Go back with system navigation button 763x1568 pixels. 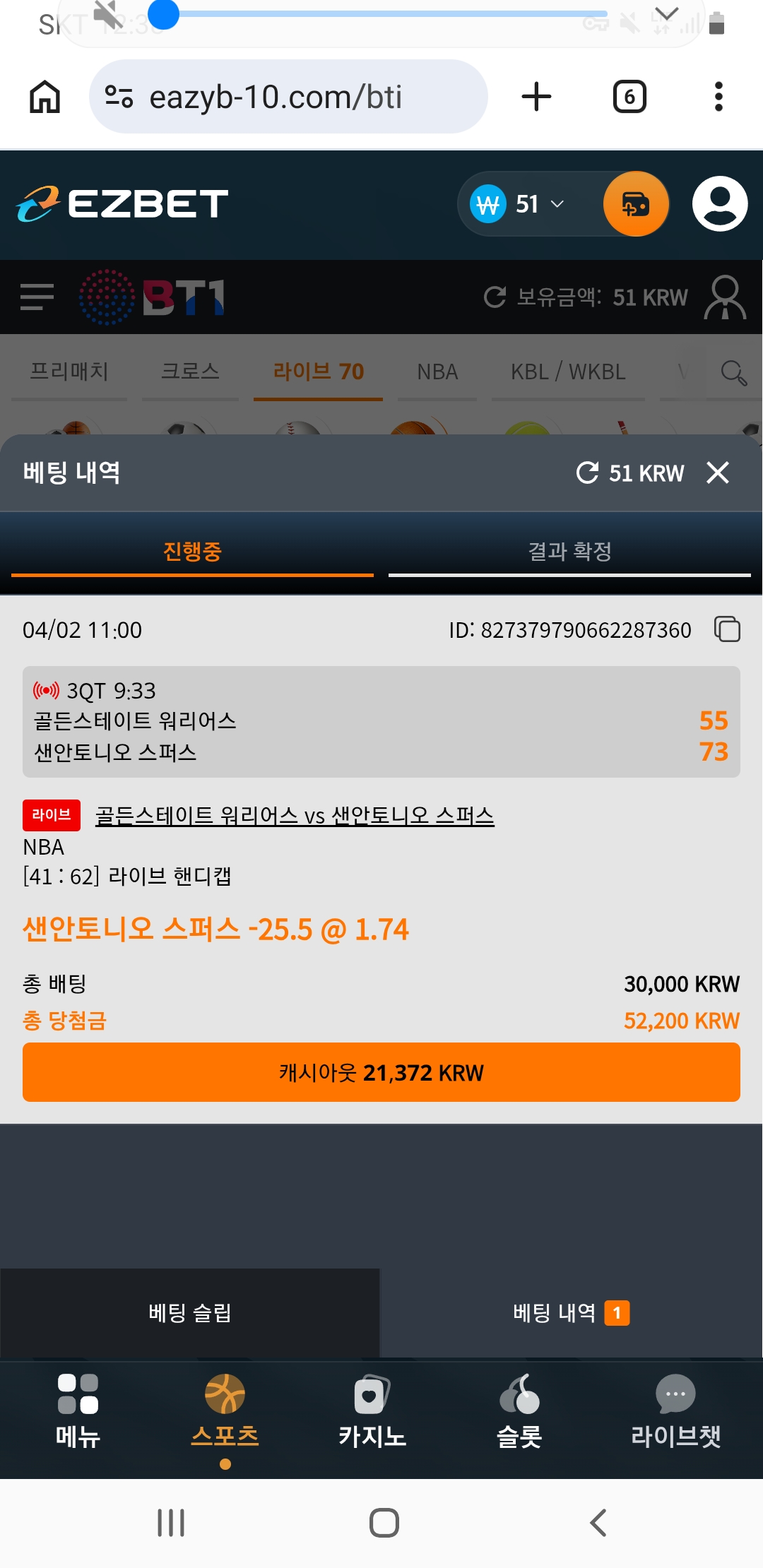coord(598,1522)
